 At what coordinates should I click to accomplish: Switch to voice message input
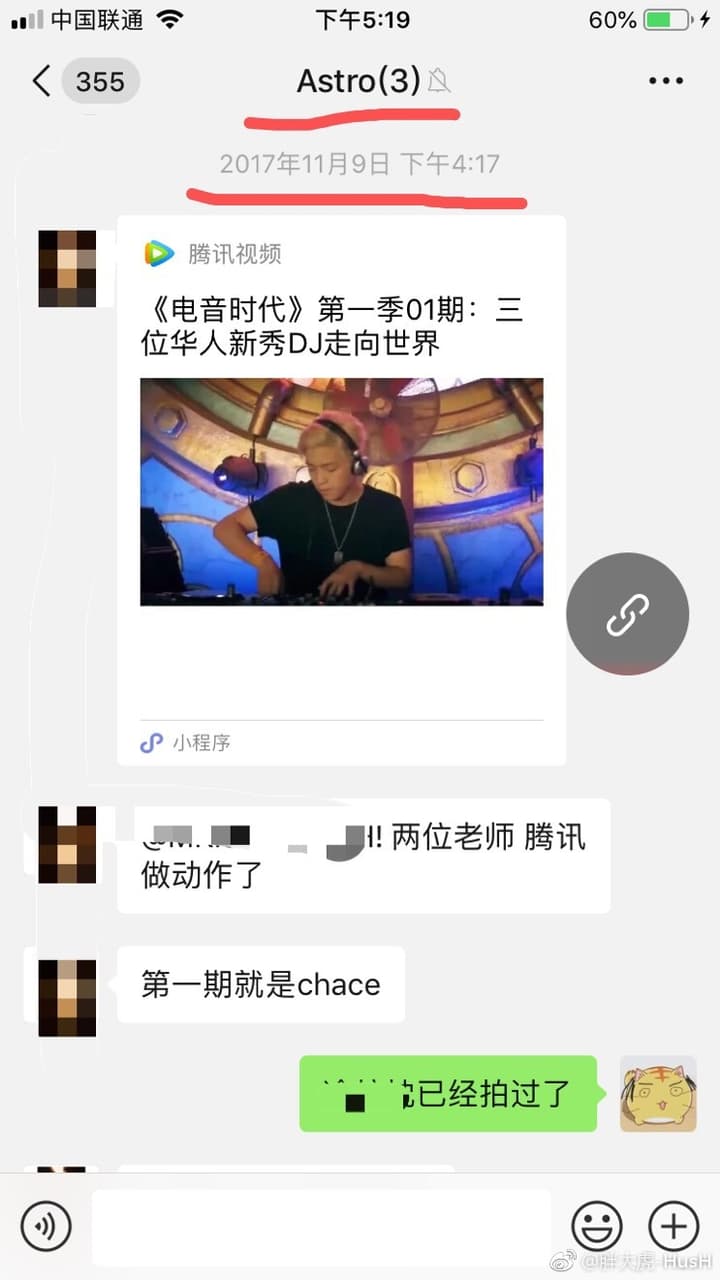pyautogui.click(x=46, y=1226)
